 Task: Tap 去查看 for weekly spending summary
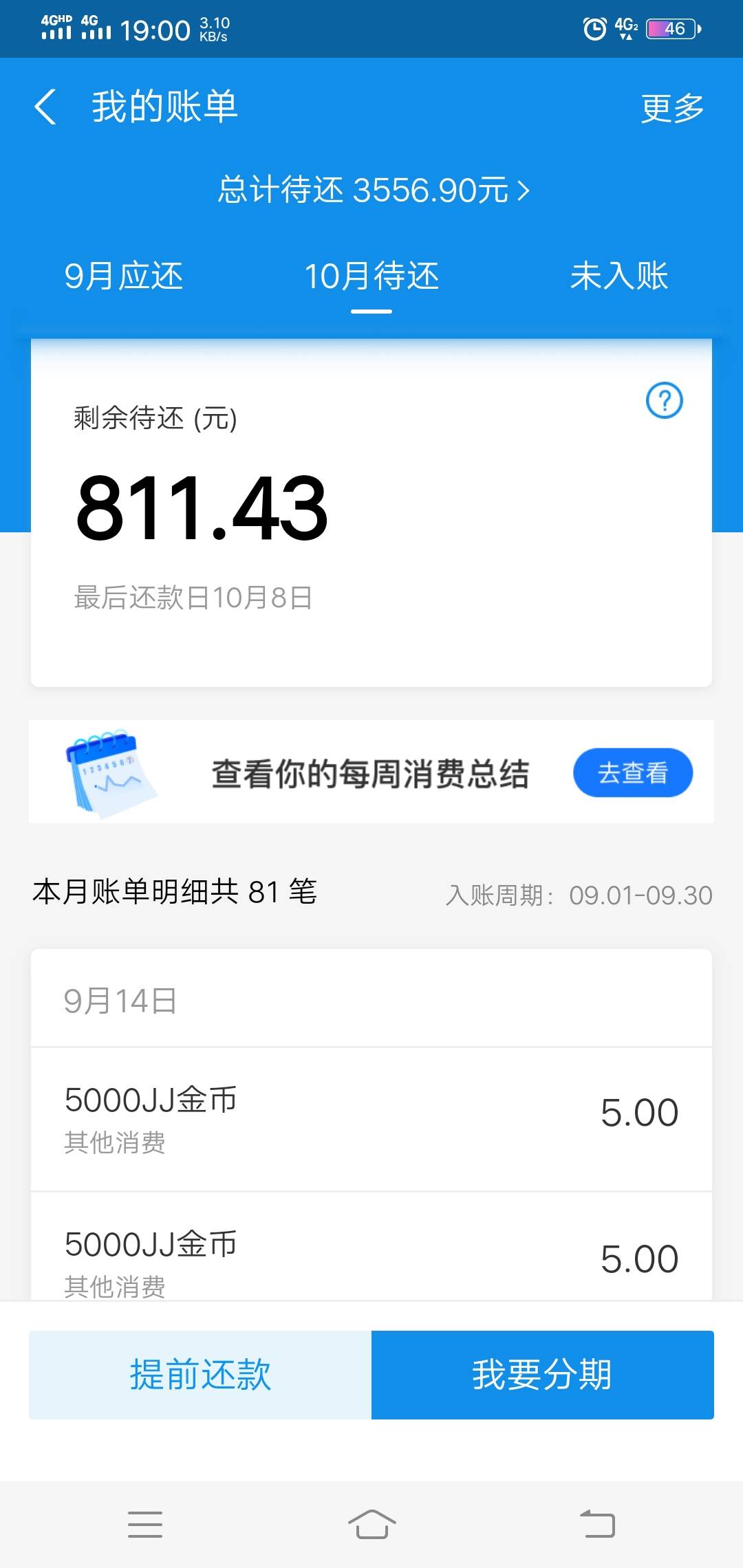[632, 772]
